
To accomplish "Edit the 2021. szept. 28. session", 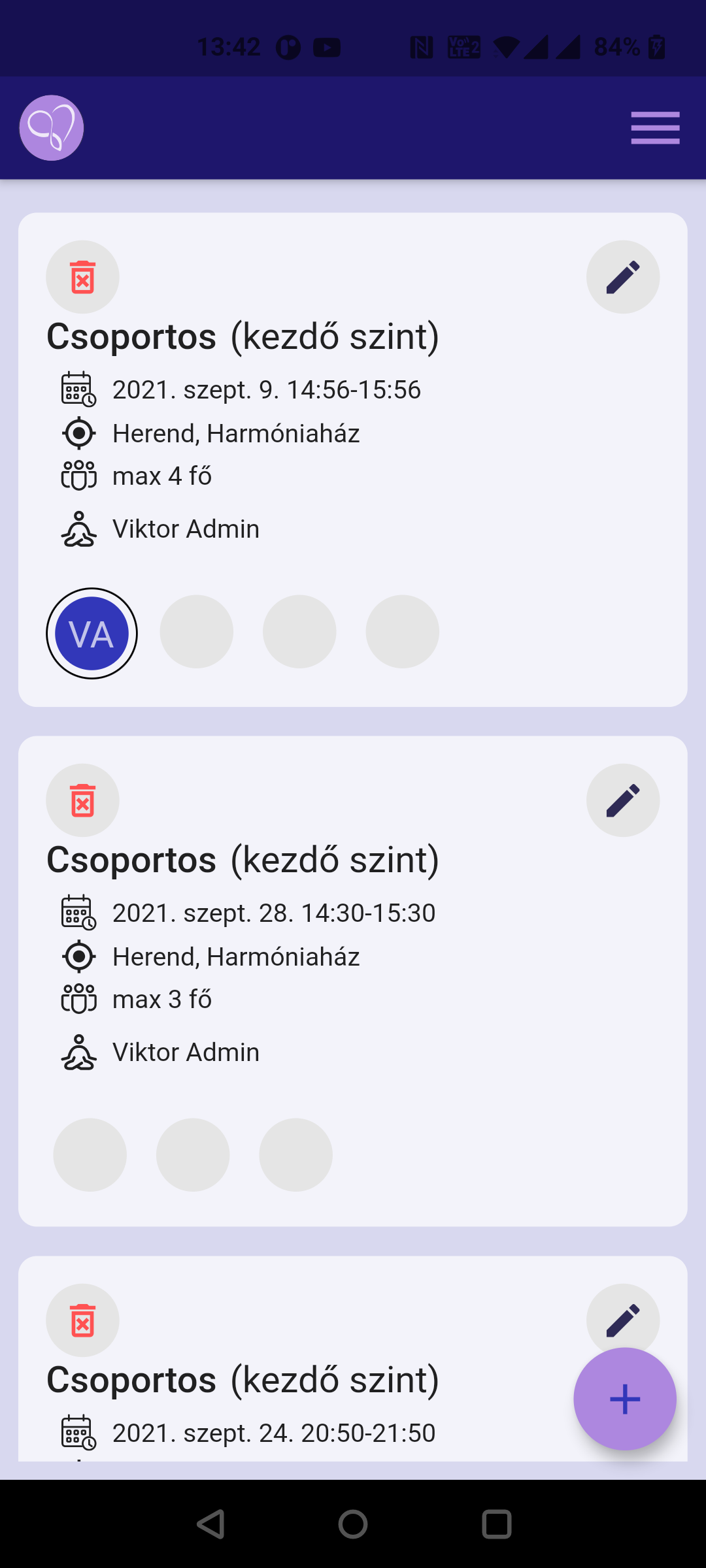I will pyautogui.click(x=623, y=800).
